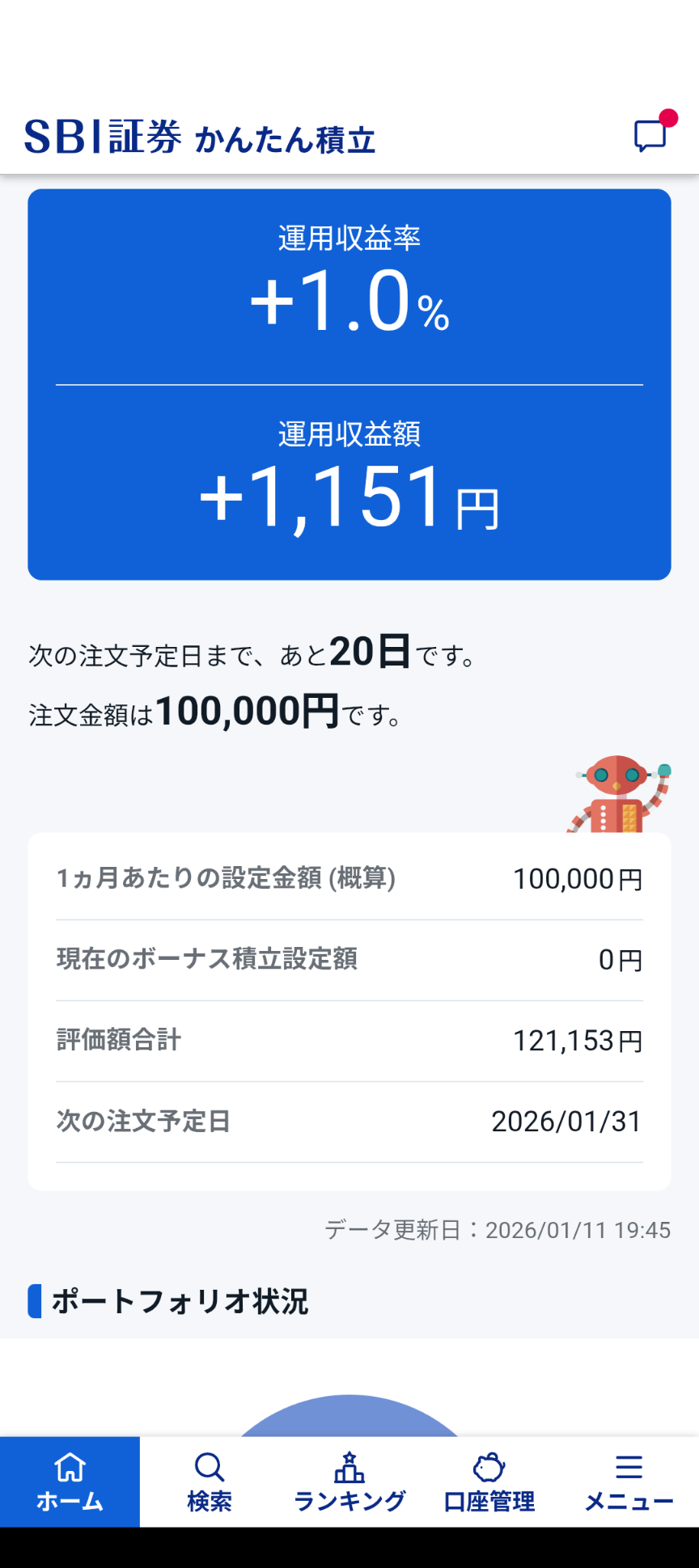
Task: Switch to the ホーム tab
Action: [70, 1481]
